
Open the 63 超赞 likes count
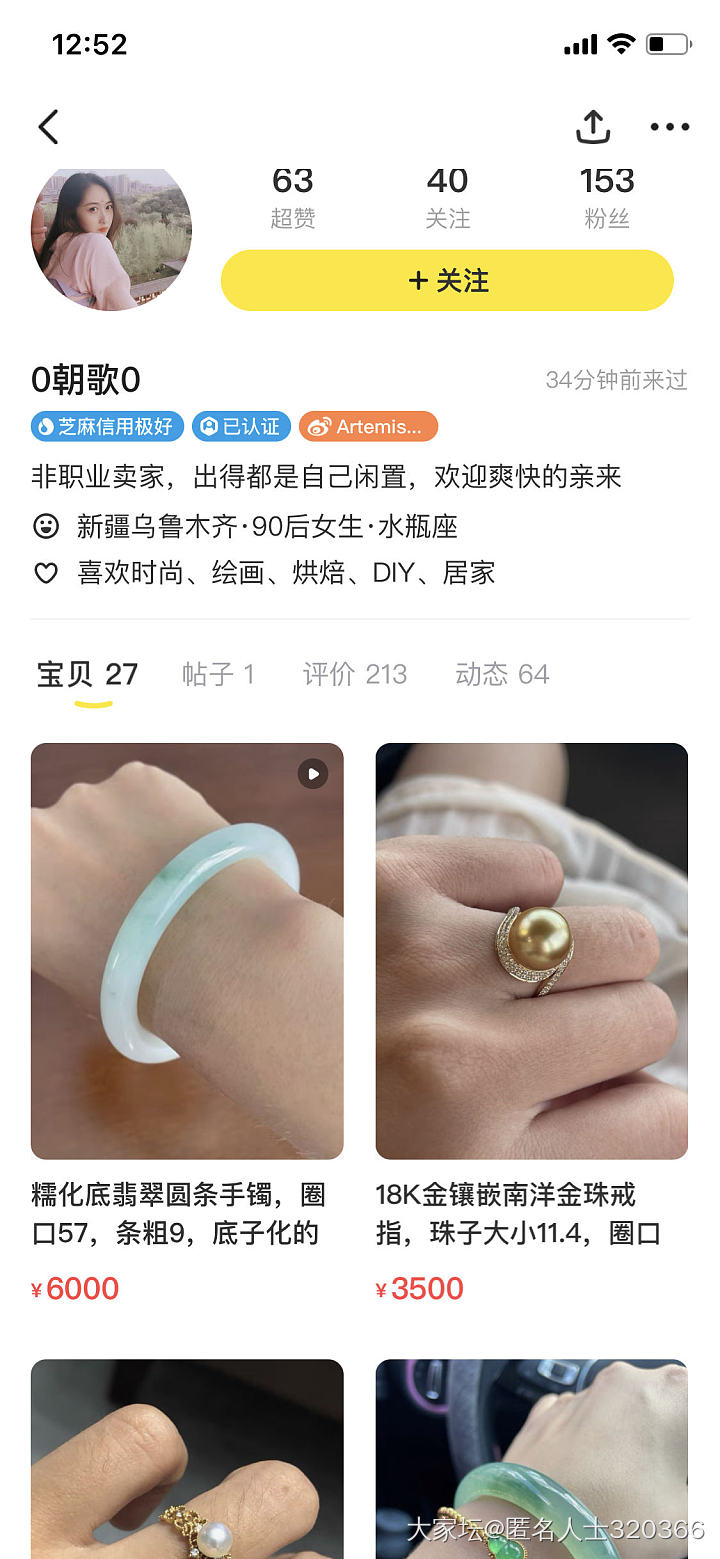click(292, 197)
